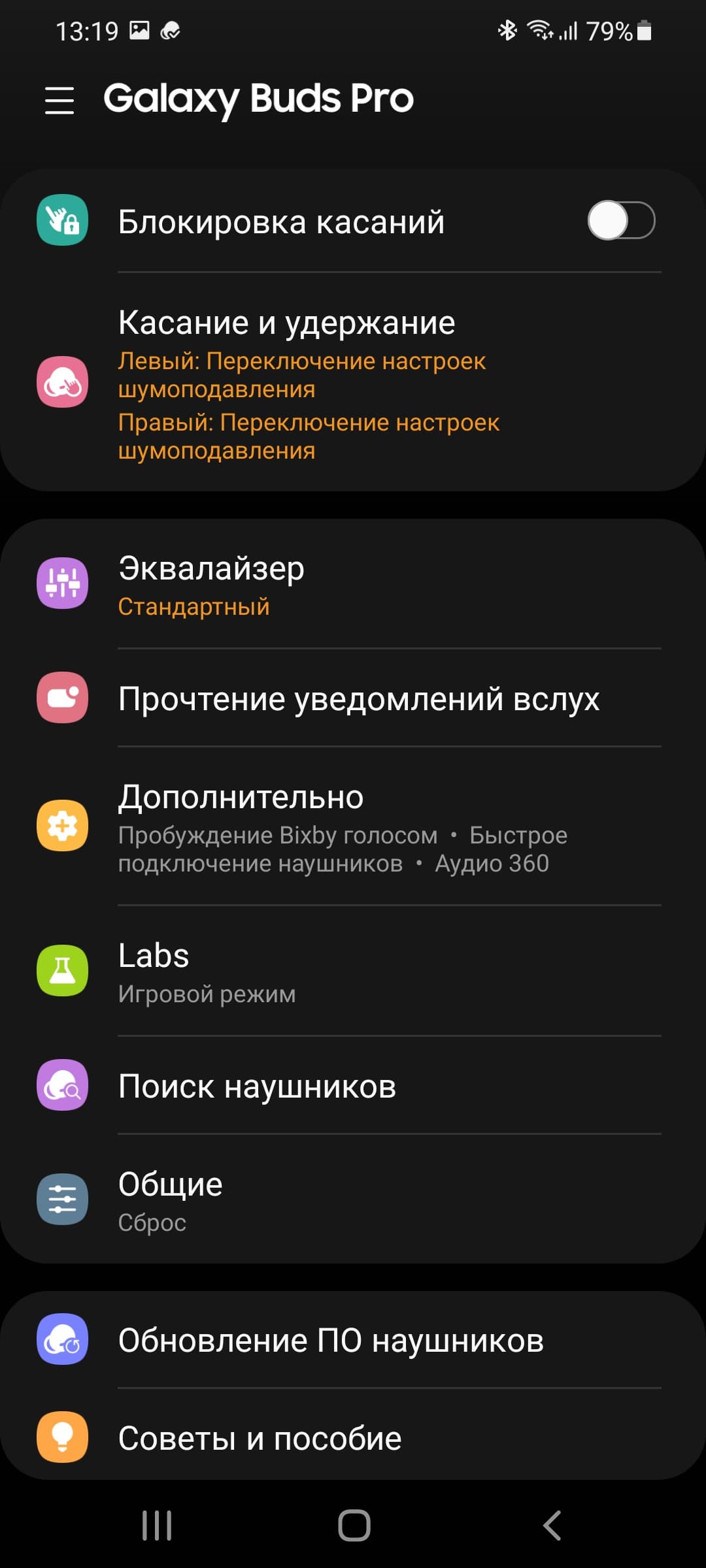The image size is (706, 1568).
Task: Open Советы и пособие
Action: (x=353, y=1437)
